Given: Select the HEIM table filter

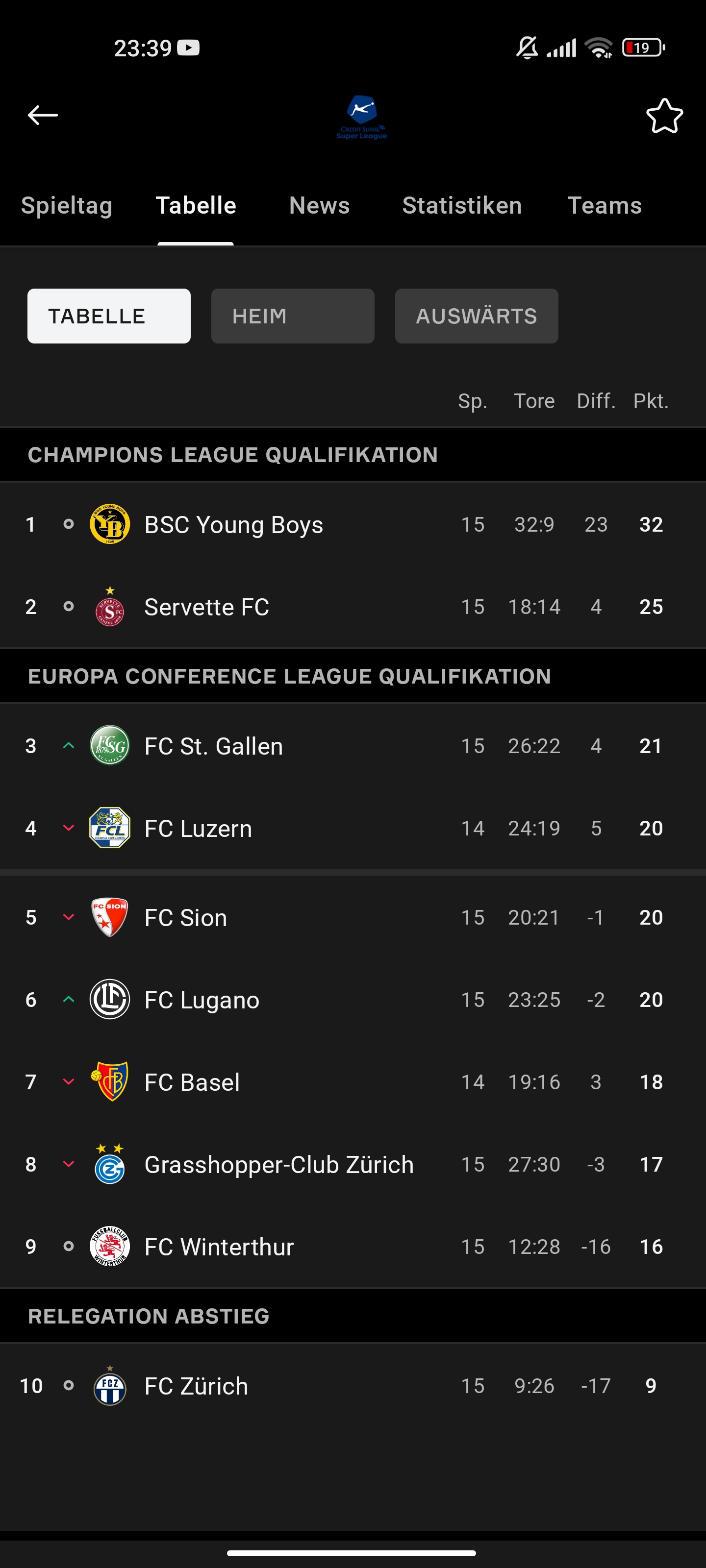Looking at the screenshot, I should pos(292,316).
